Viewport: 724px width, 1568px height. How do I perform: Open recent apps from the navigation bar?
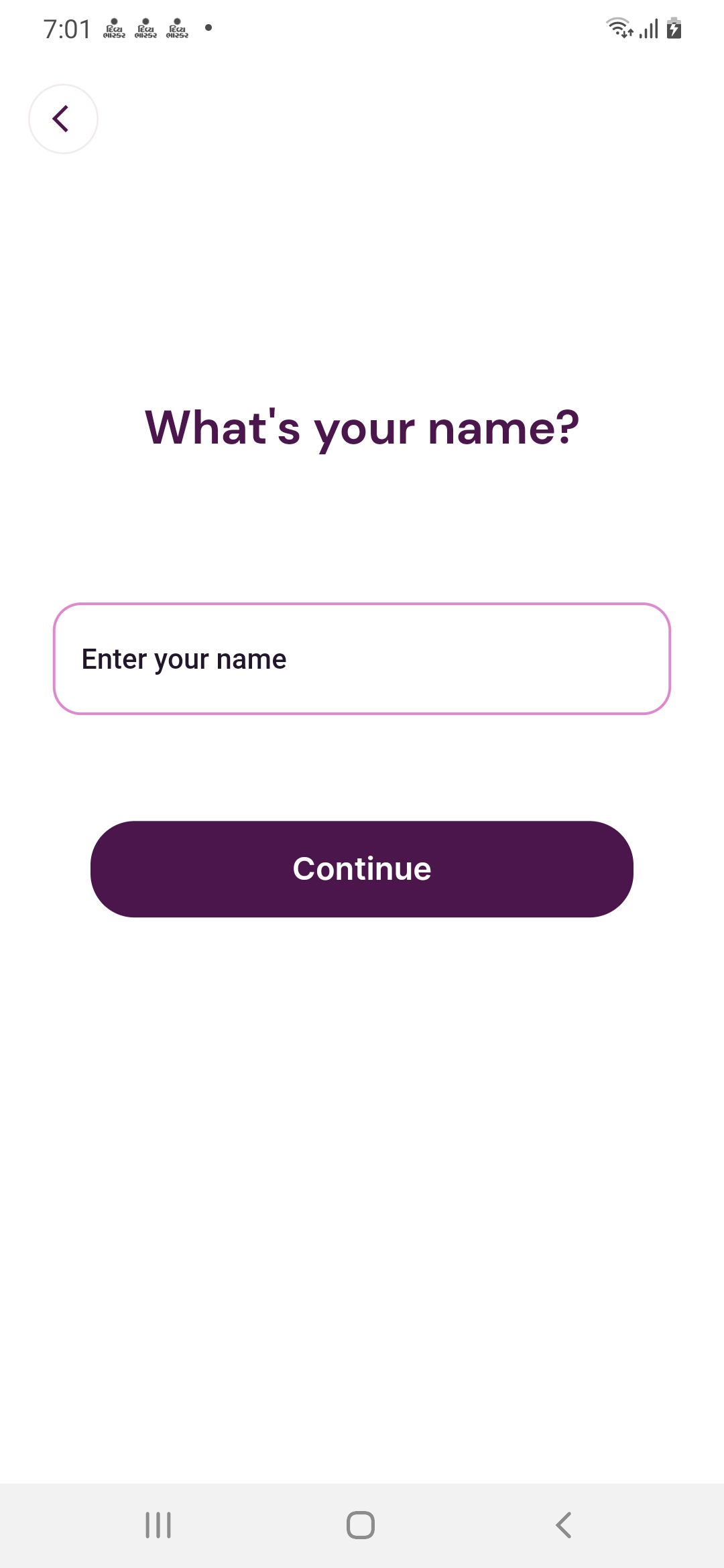[x=158, y=1525]
